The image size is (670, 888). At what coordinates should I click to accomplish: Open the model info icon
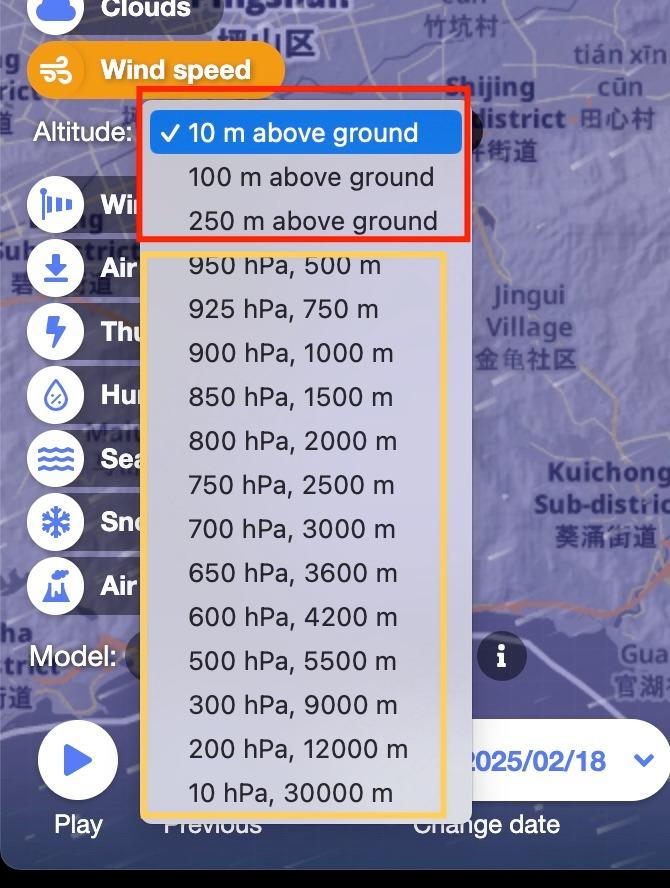[x=501, y=656]
